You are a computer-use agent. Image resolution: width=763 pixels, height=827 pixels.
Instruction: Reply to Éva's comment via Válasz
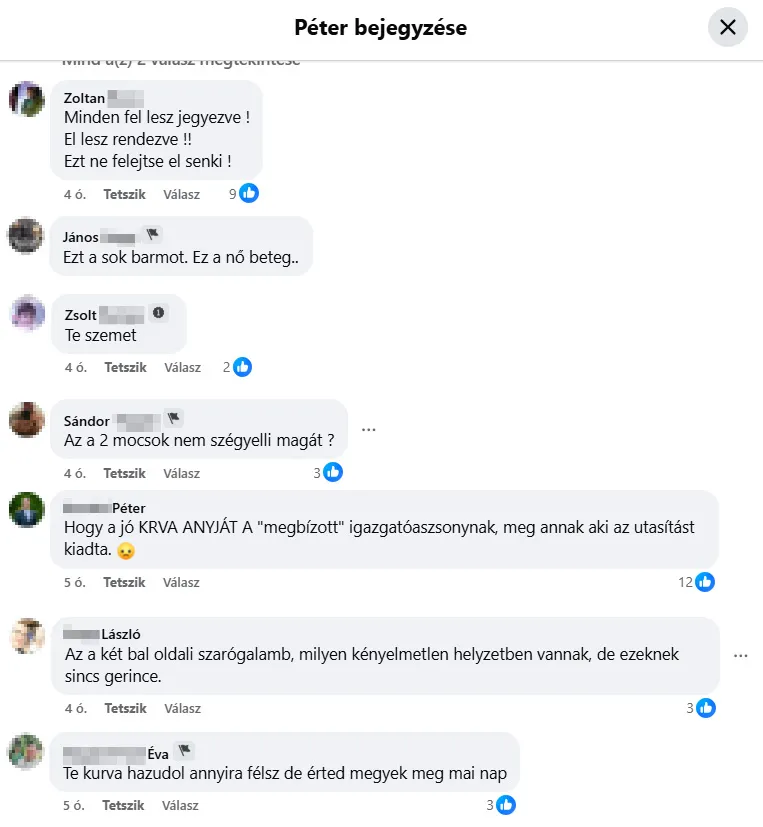click(x=182, y=805)
